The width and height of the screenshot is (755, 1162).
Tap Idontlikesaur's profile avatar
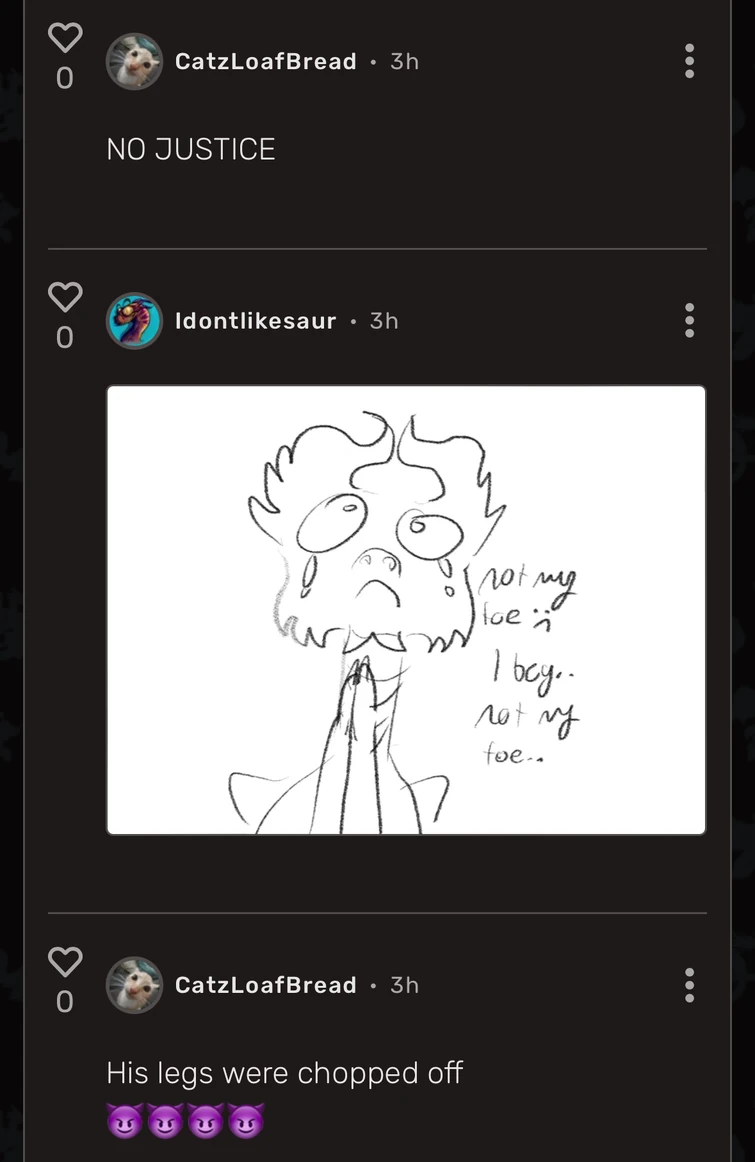pos(134,321)
